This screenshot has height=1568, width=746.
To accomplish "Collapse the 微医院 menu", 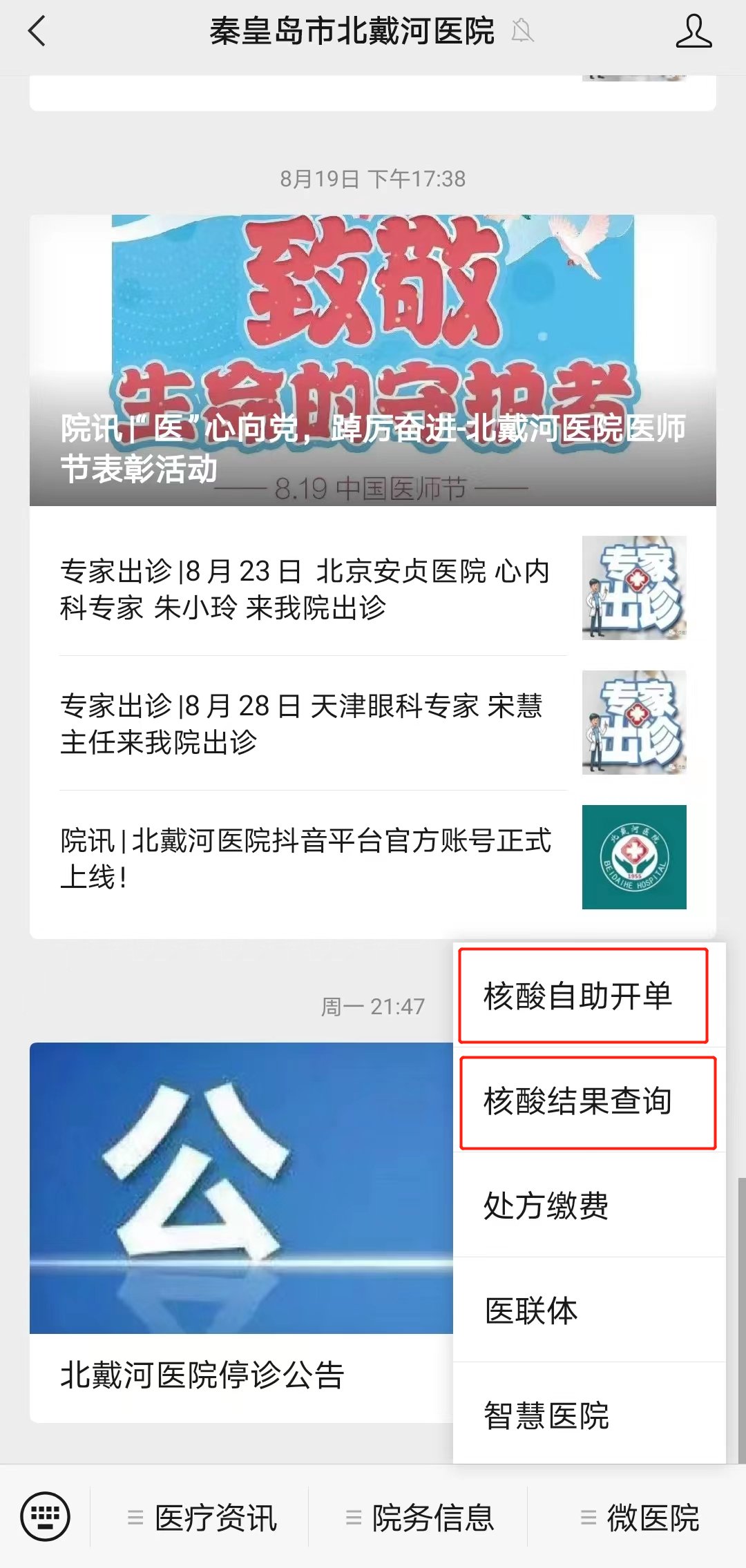I will pyautogui.click(x=640, y=1518).
